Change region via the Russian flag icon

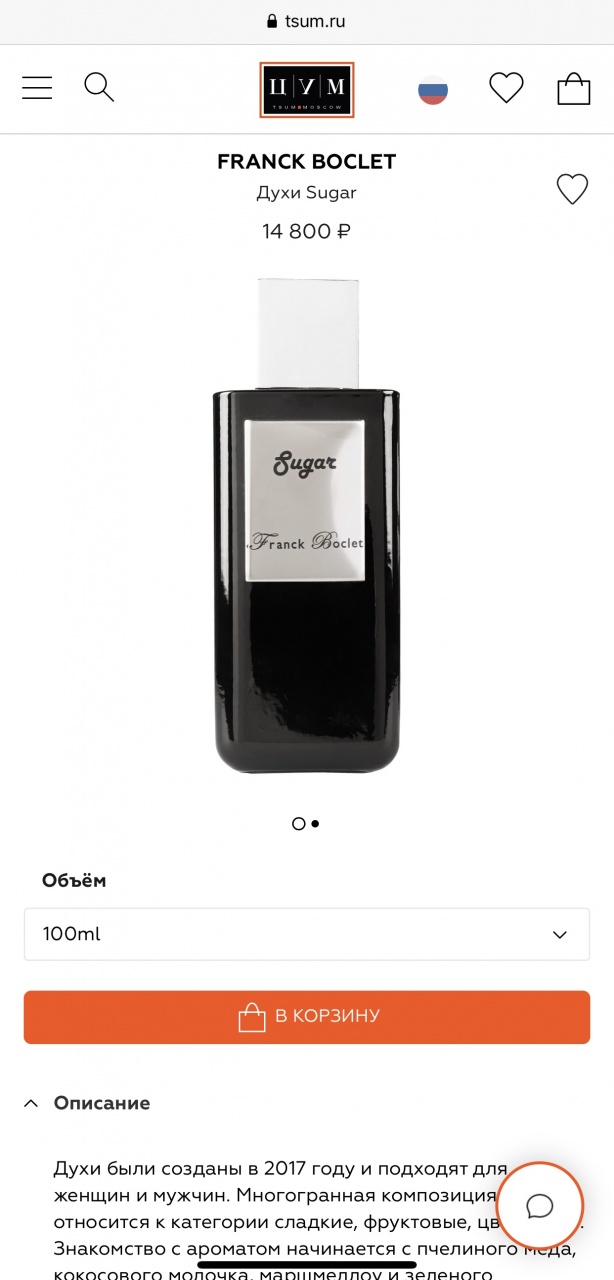coord(433,91)
